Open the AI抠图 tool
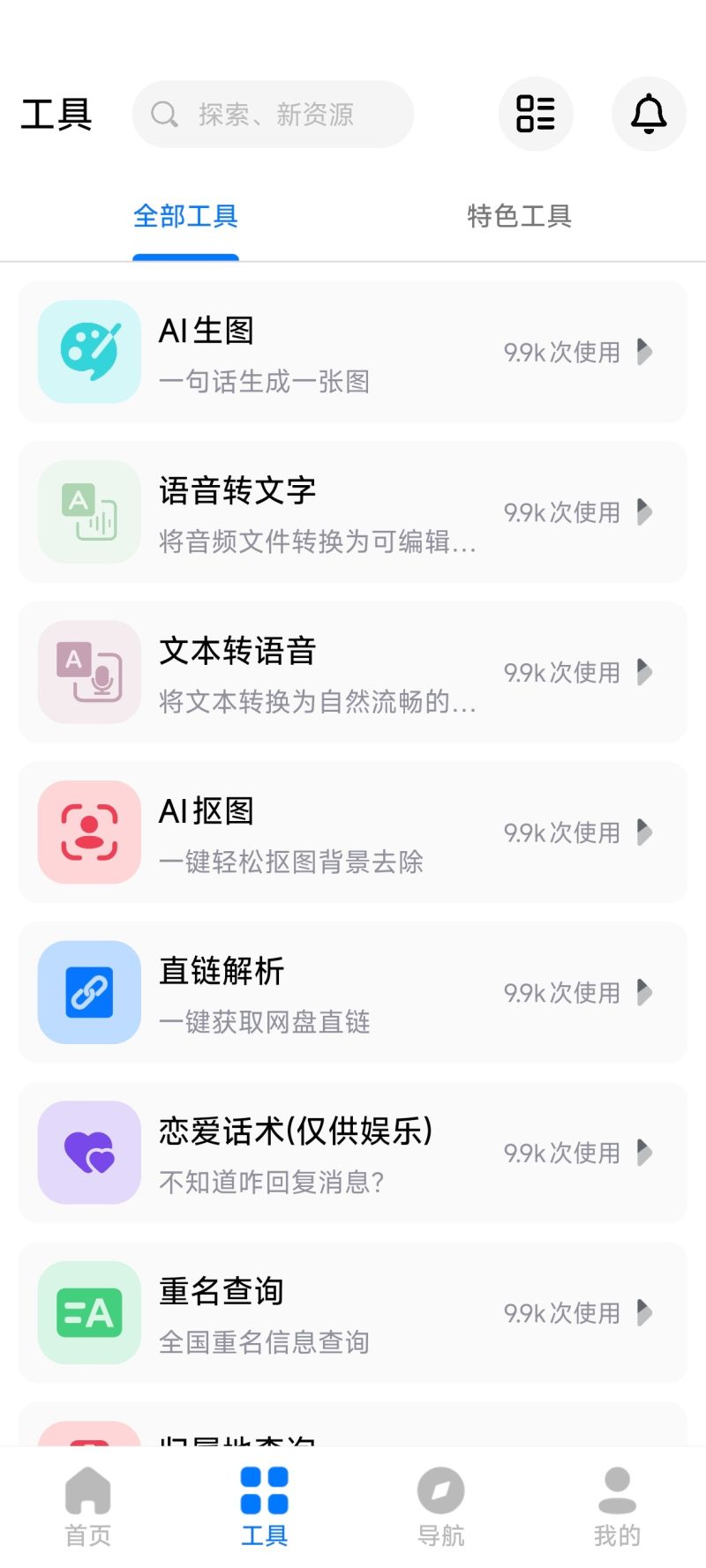The width and height of the screenshot is (706, 1568). [x=353, y=833]
